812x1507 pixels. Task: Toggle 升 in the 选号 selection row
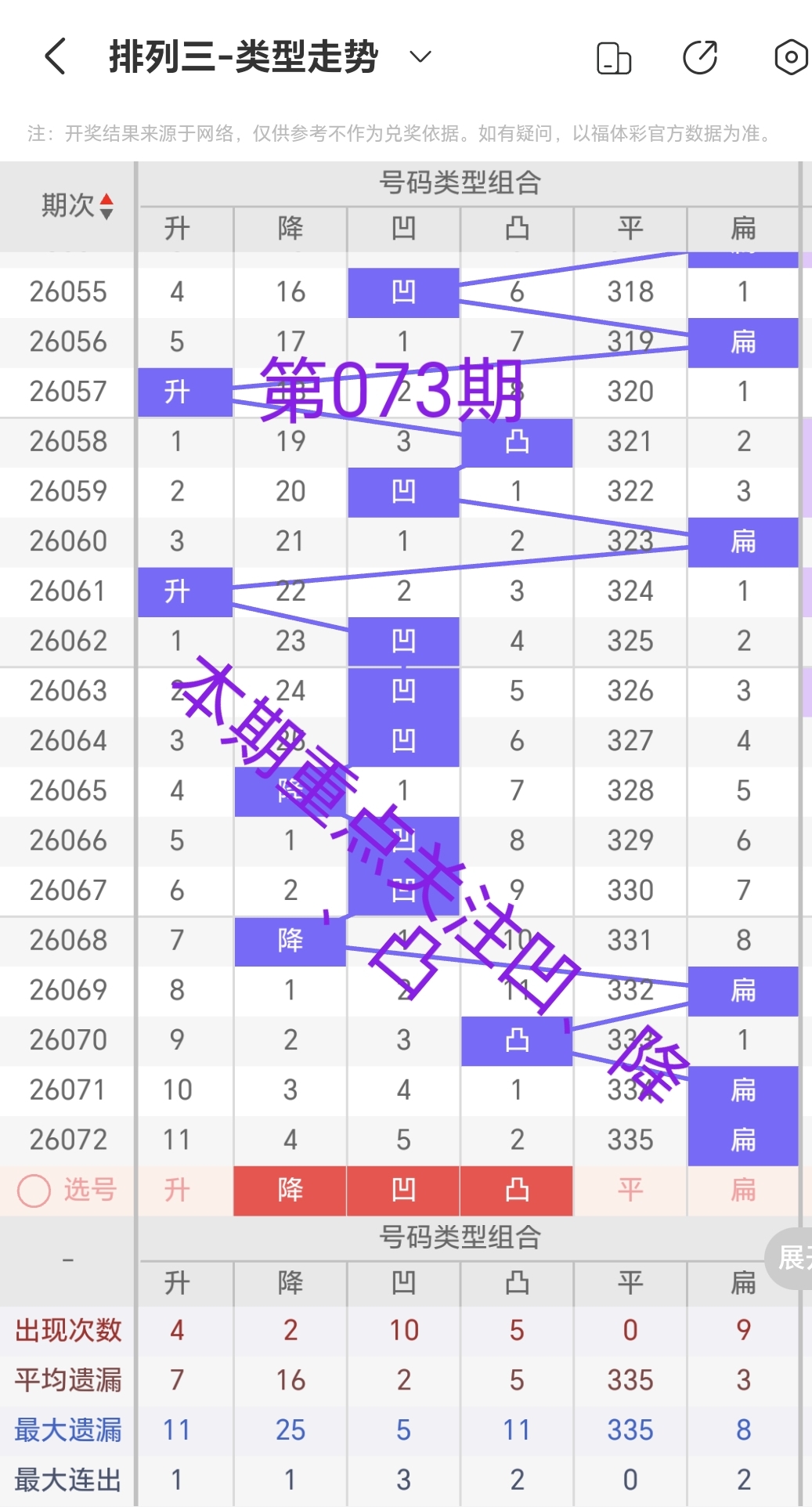point(176,1190)
